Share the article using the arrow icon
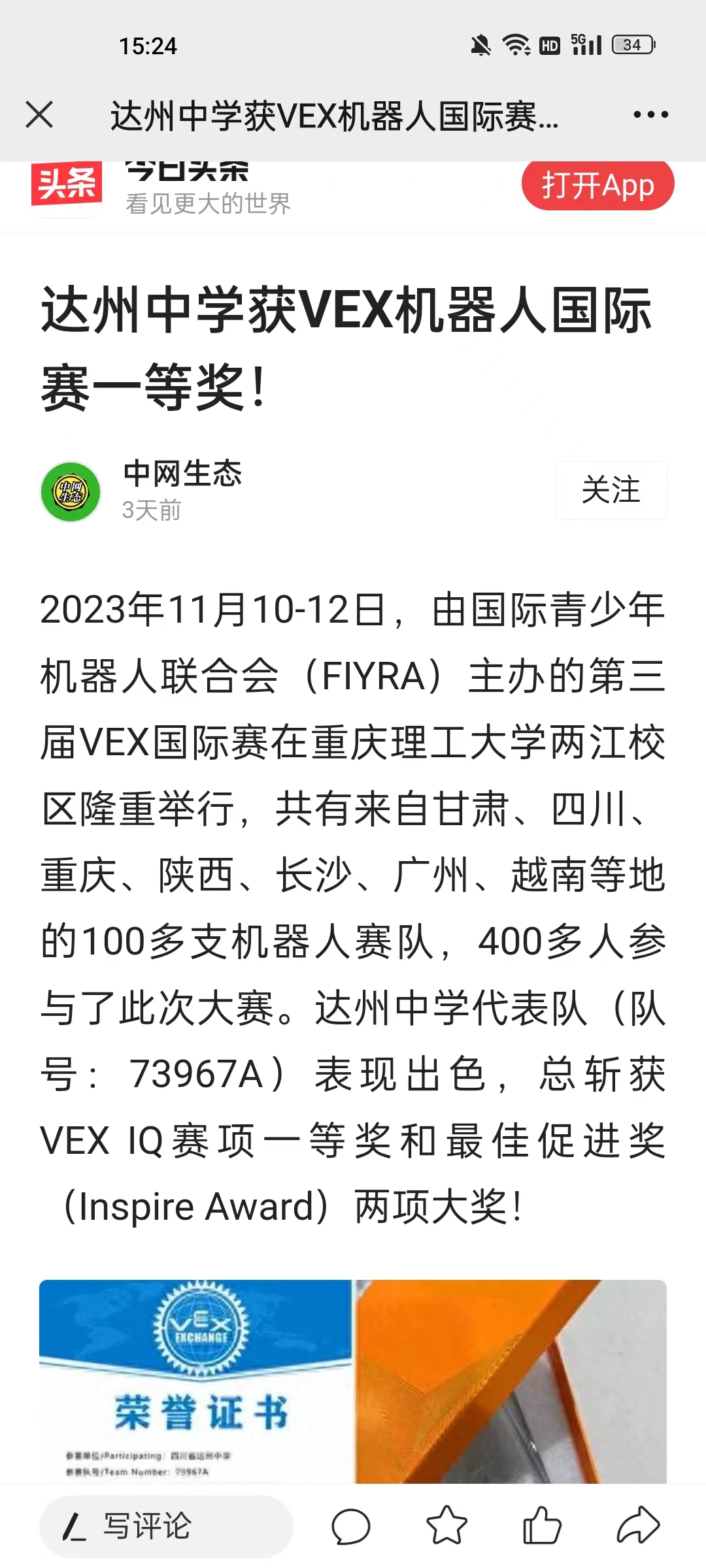The width and height of the screenshot is (706, 1568). click(x=638, y=1526)
